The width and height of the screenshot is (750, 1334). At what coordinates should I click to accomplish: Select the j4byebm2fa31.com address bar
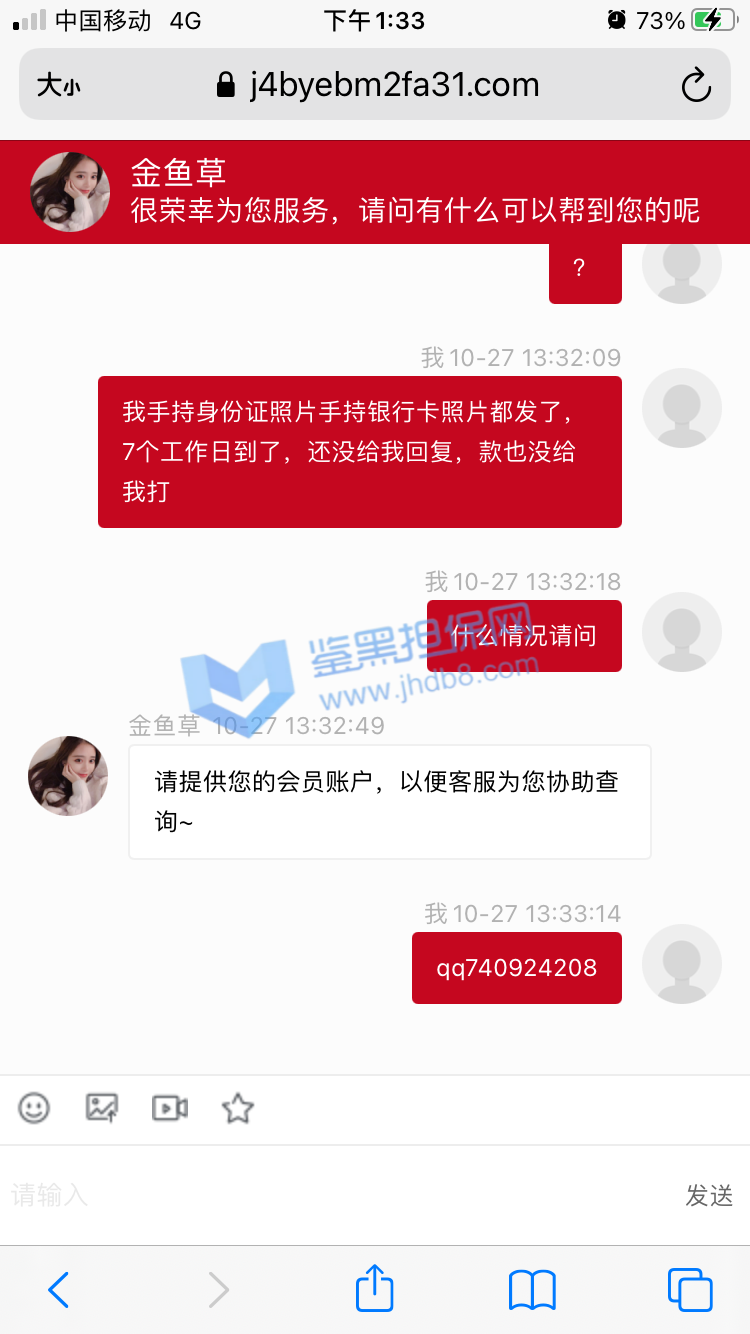(x=378, y=86)
